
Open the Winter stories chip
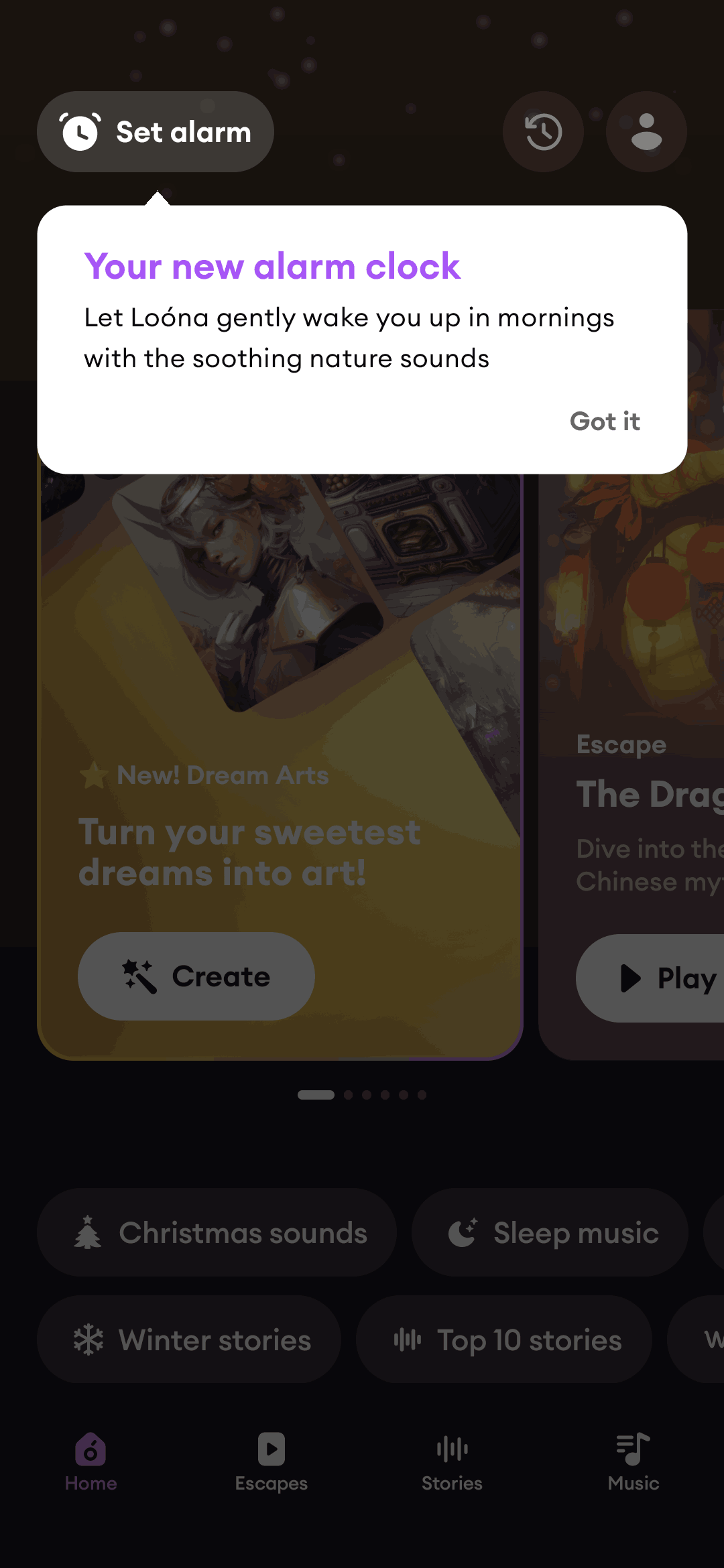click(189, 1340)
